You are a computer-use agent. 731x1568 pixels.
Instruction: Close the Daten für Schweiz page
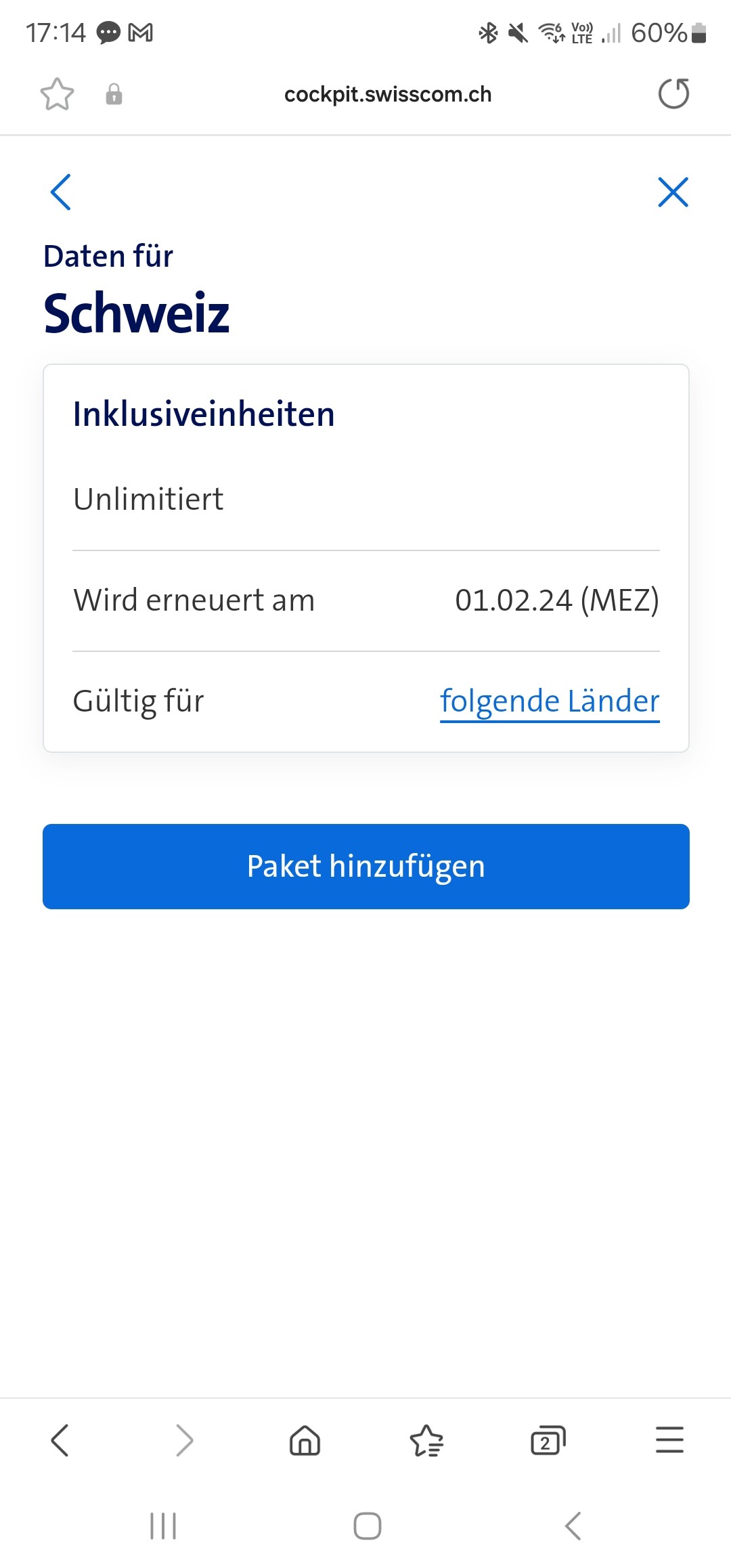[x=673, y=192]
